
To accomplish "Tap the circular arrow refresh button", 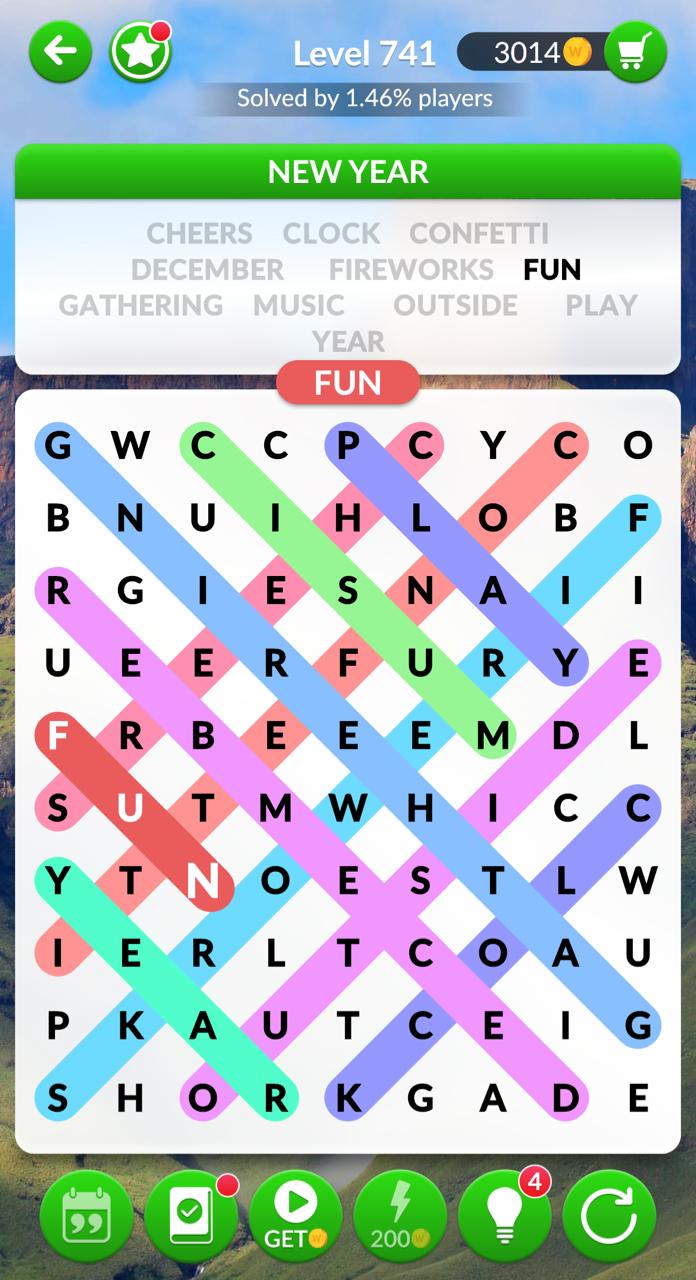I will 609,1216.
